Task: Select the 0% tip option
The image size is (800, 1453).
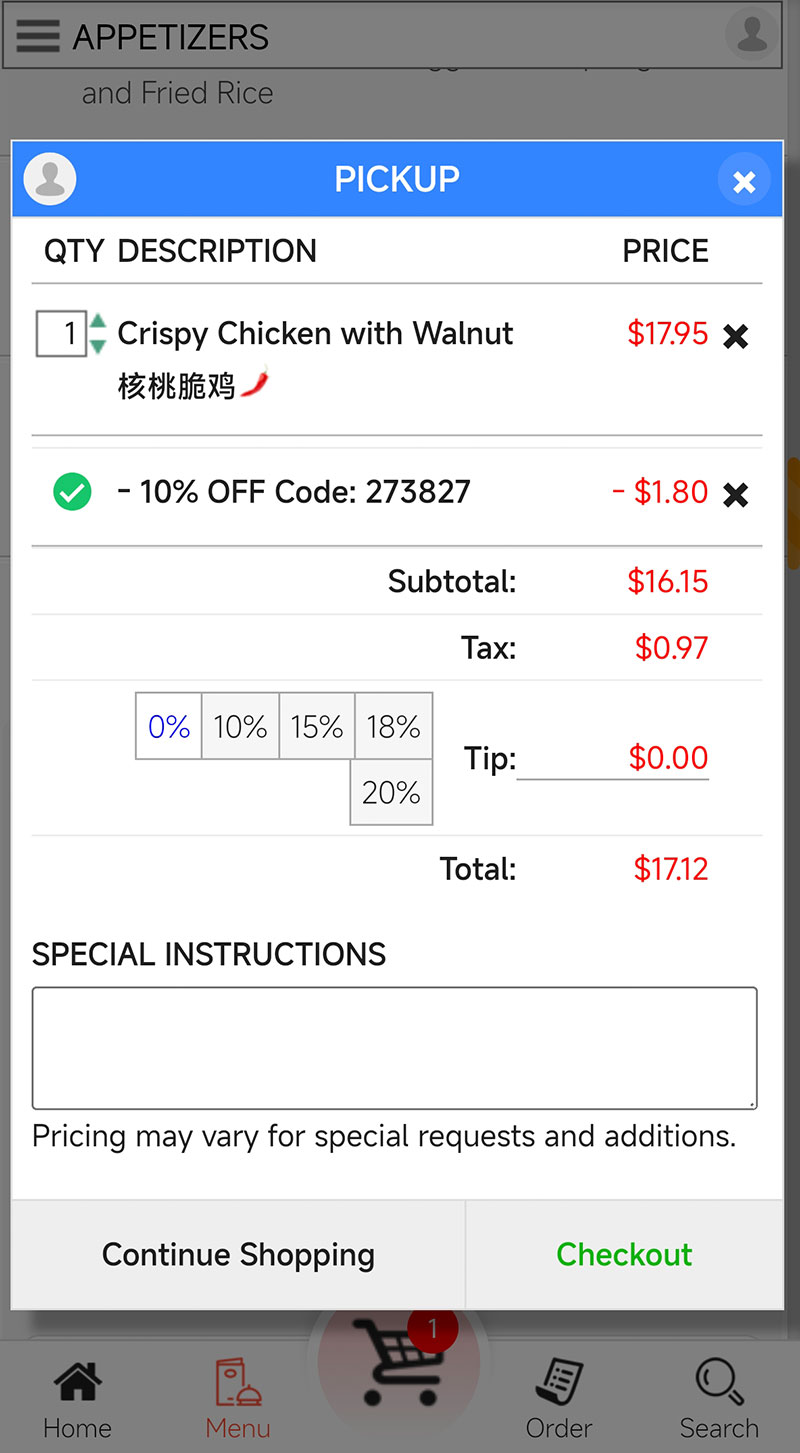Action: point(169,726)
